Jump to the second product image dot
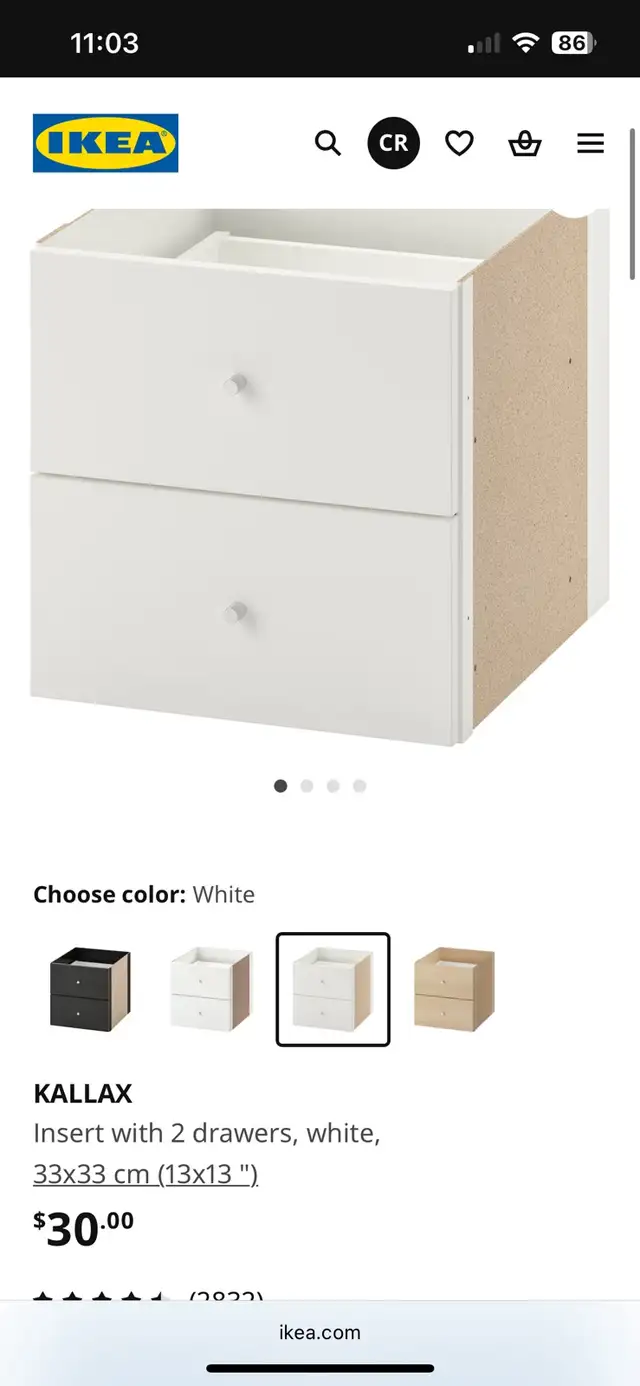640x1386 pixels. 307,786
